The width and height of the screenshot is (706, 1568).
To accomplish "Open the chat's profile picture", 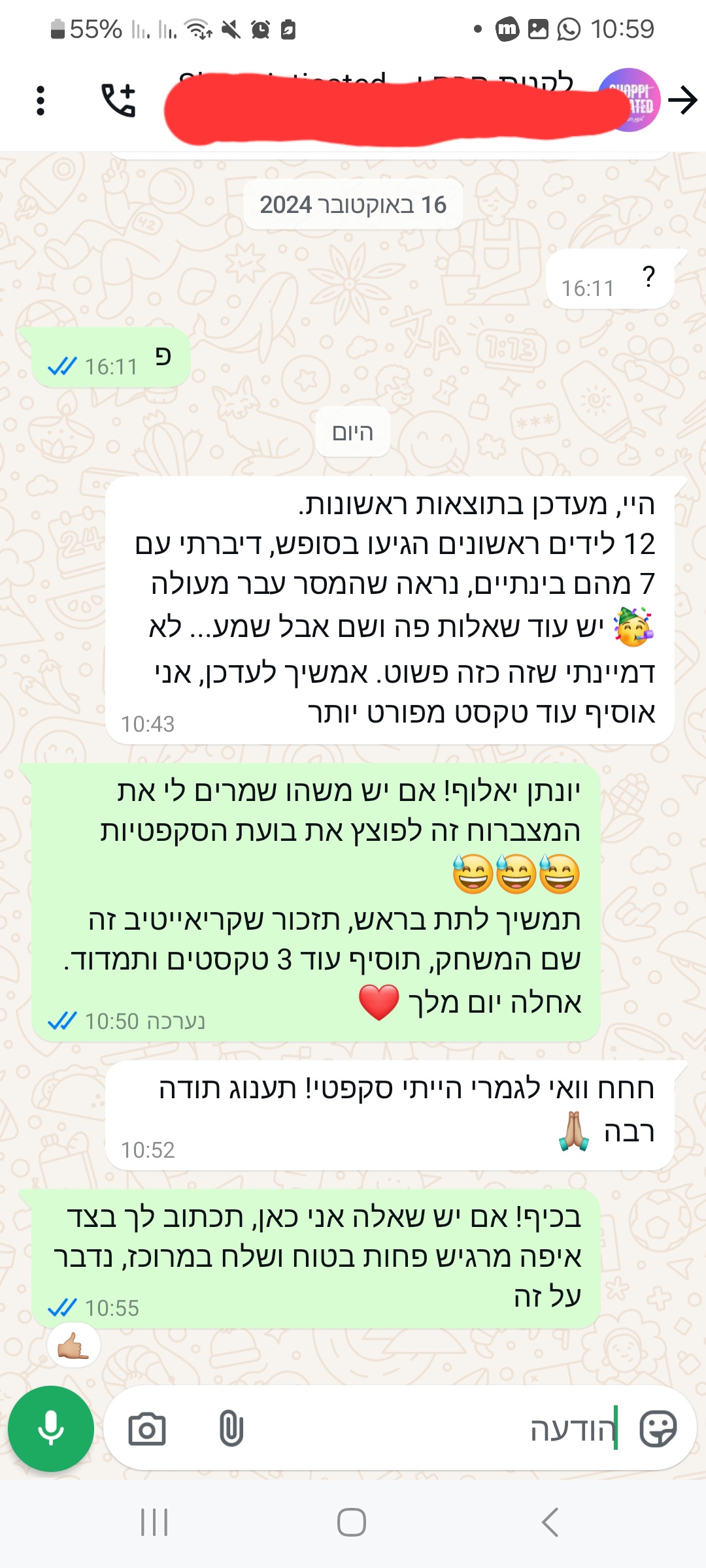I will tap(629, 100).
